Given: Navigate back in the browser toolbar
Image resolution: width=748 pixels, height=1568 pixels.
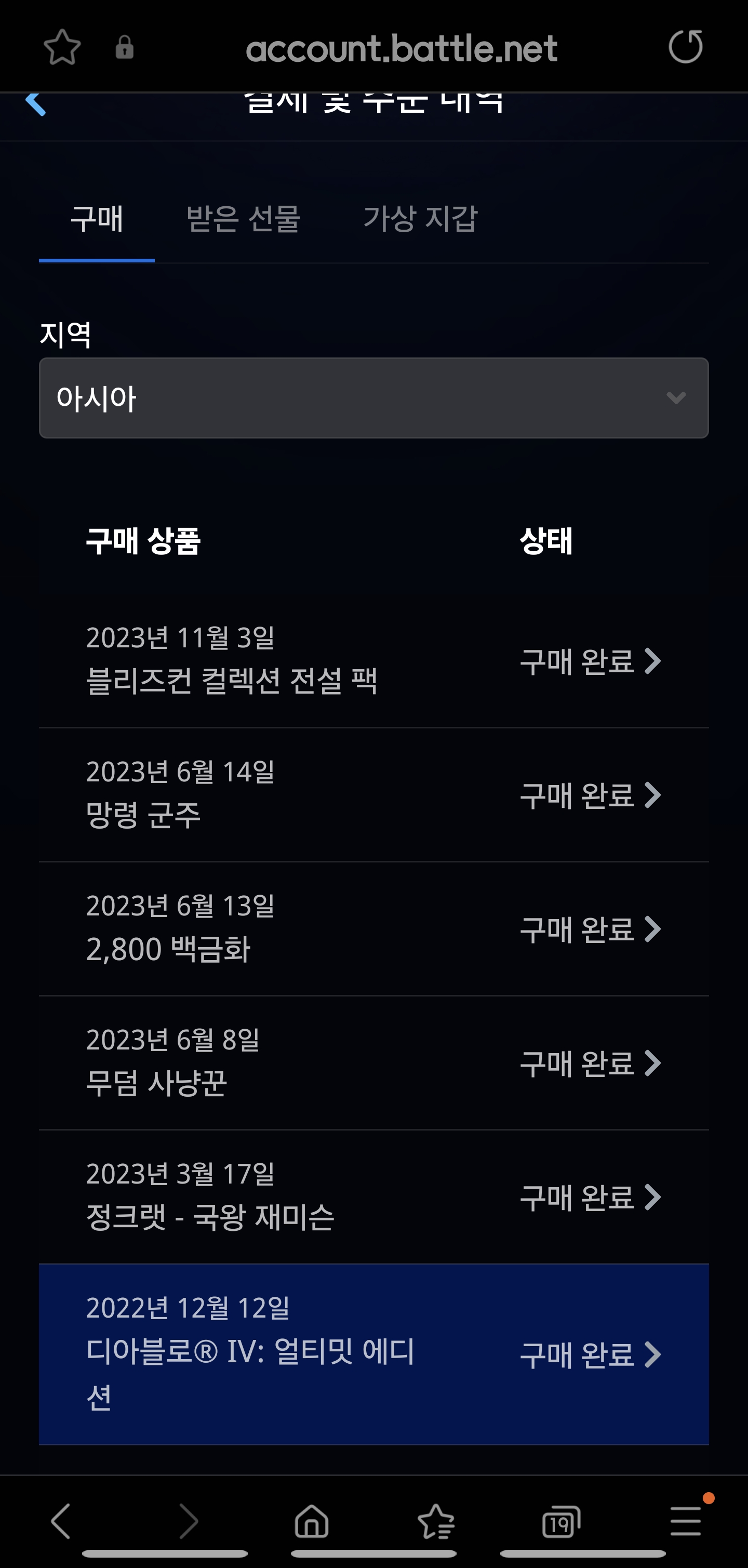Looking at the screenshot, I should (x=61, y=1521).
